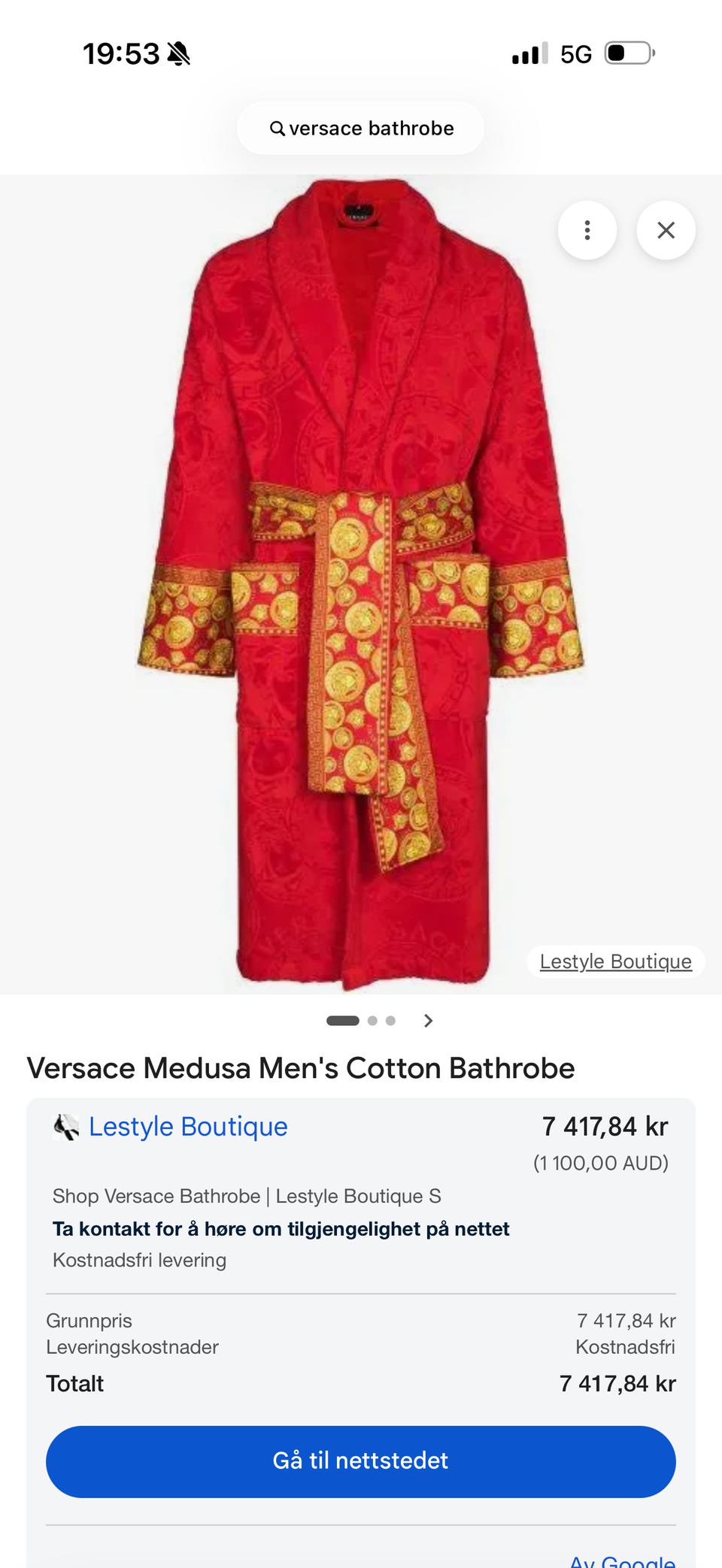
Task: Open the Lestyle Boutique image source link
Action: [615, 961]
